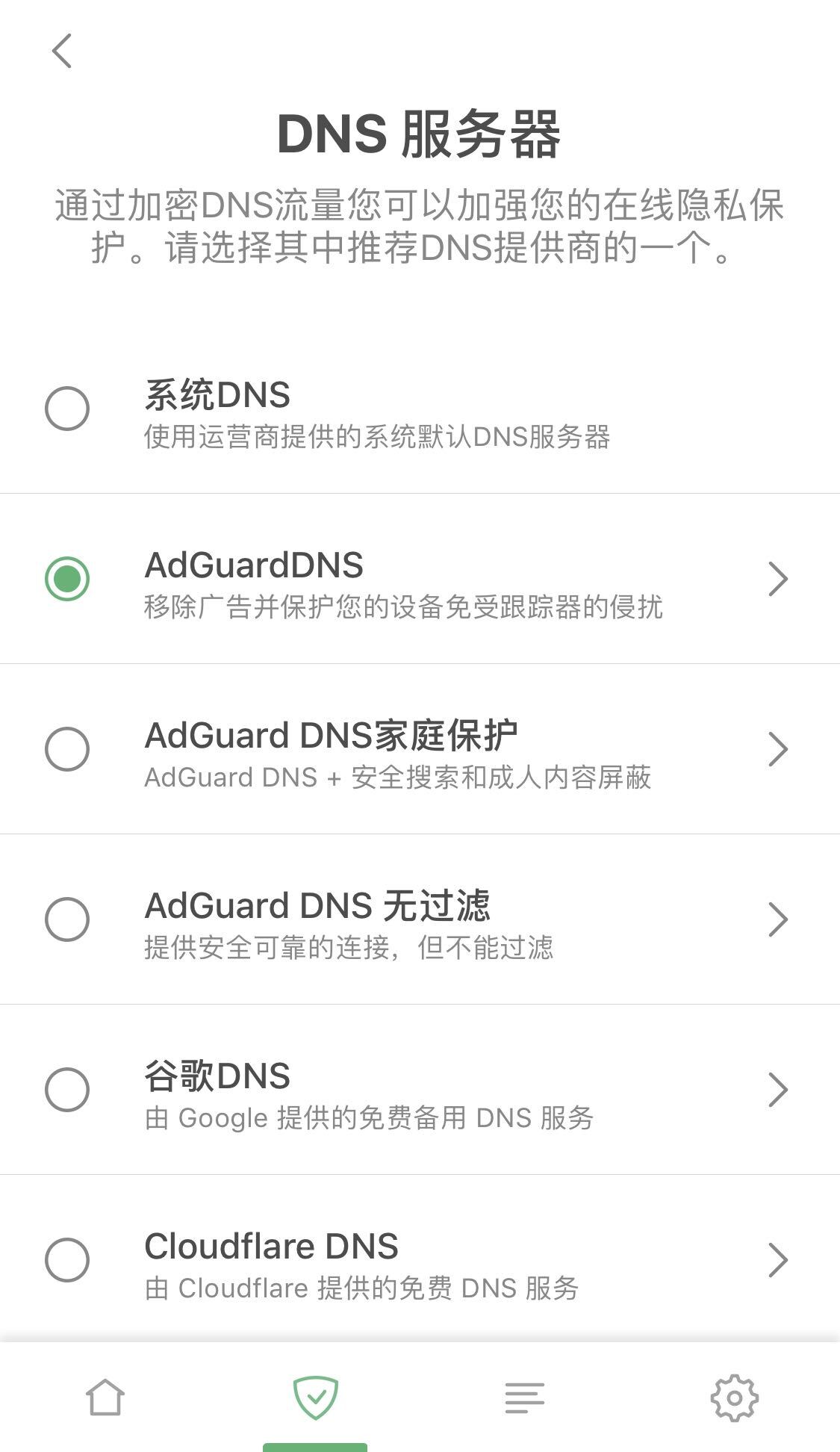Screen dimensions: 840x1452
Task: Switch to the home tab
Action: tap(105, 1397)
